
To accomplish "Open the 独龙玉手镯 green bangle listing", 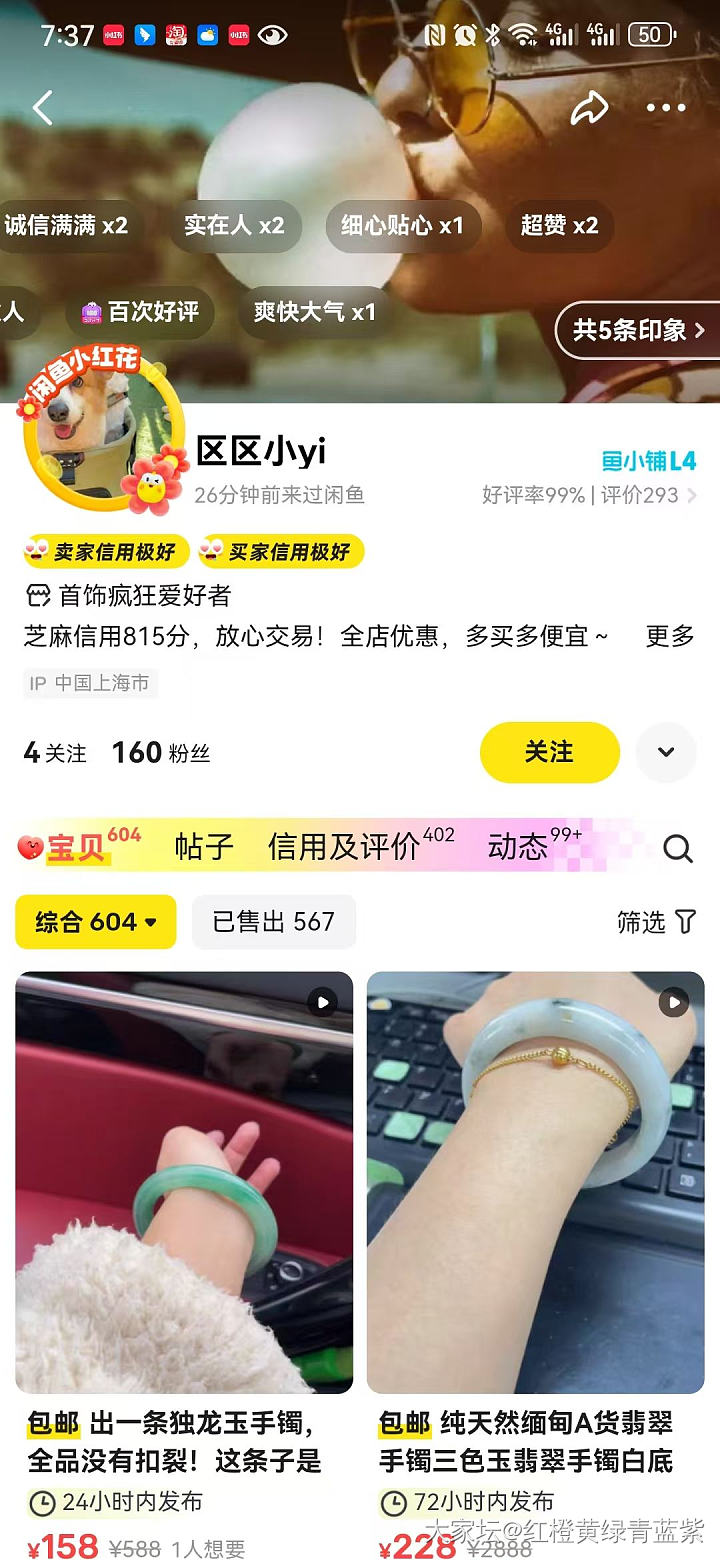I will (x=184, y=1182).
